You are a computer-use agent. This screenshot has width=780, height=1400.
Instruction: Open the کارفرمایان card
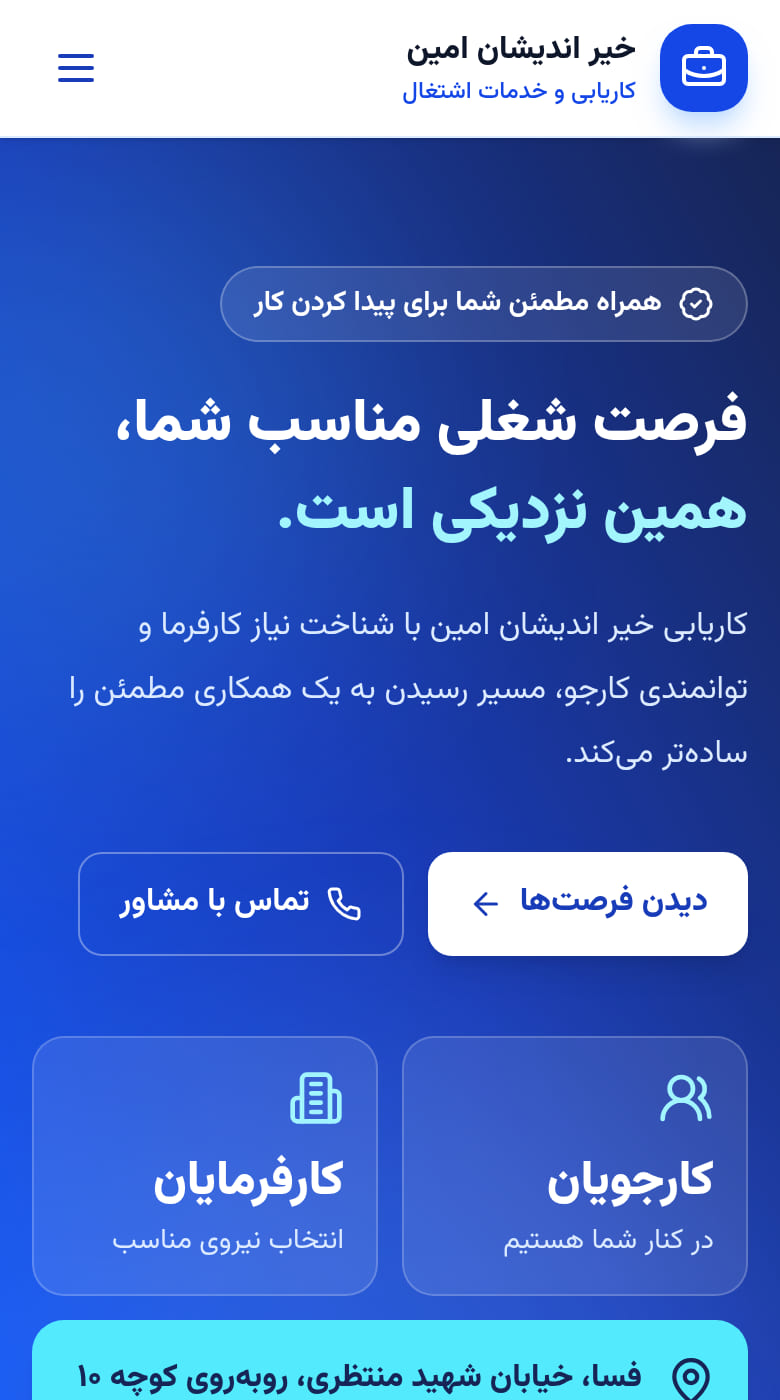coord(205,1166)
